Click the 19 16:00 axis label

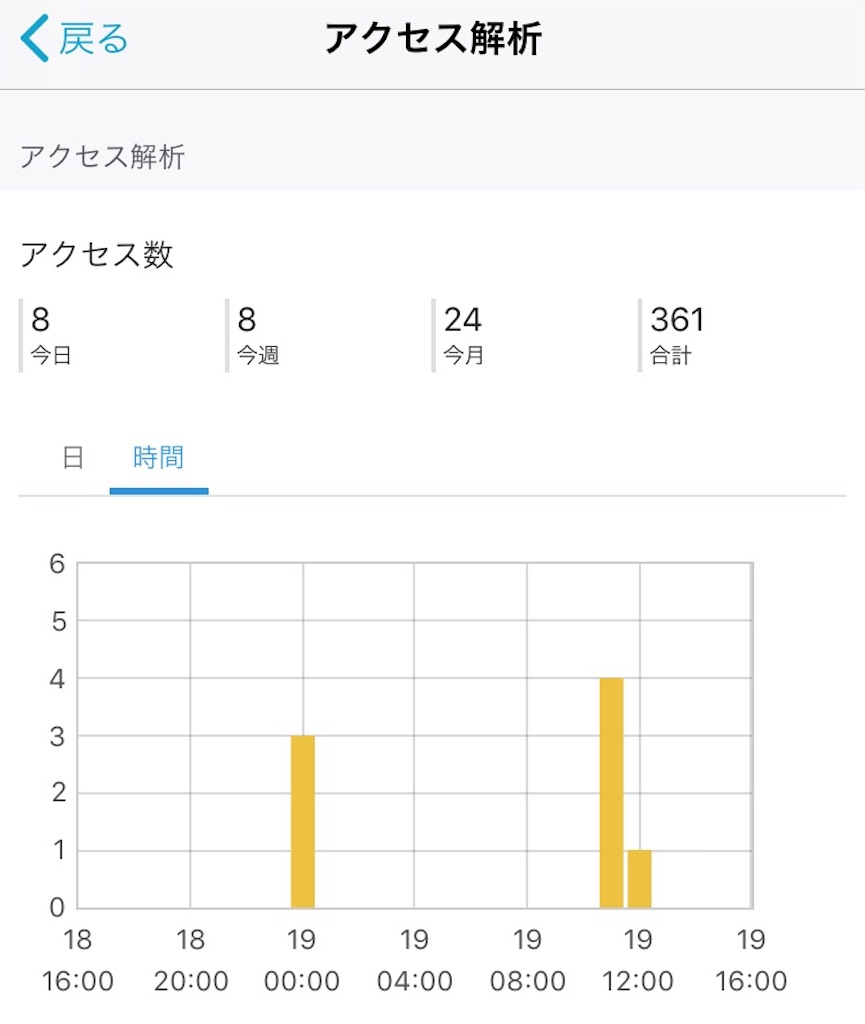click(749, 960)
